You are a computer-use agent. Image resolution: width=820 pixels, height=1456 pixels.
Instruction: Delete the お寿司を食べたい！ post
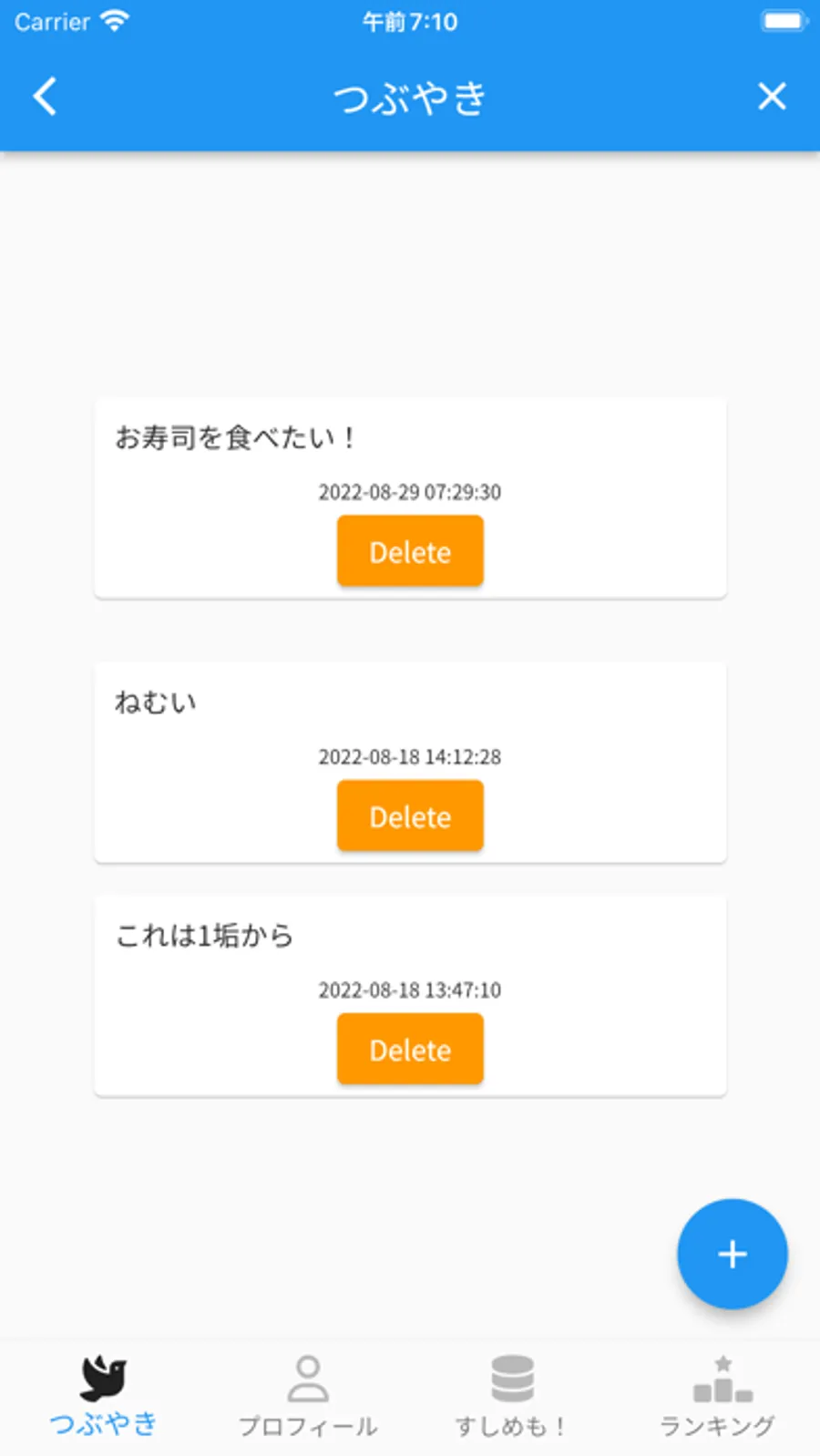tap(410, 551)
